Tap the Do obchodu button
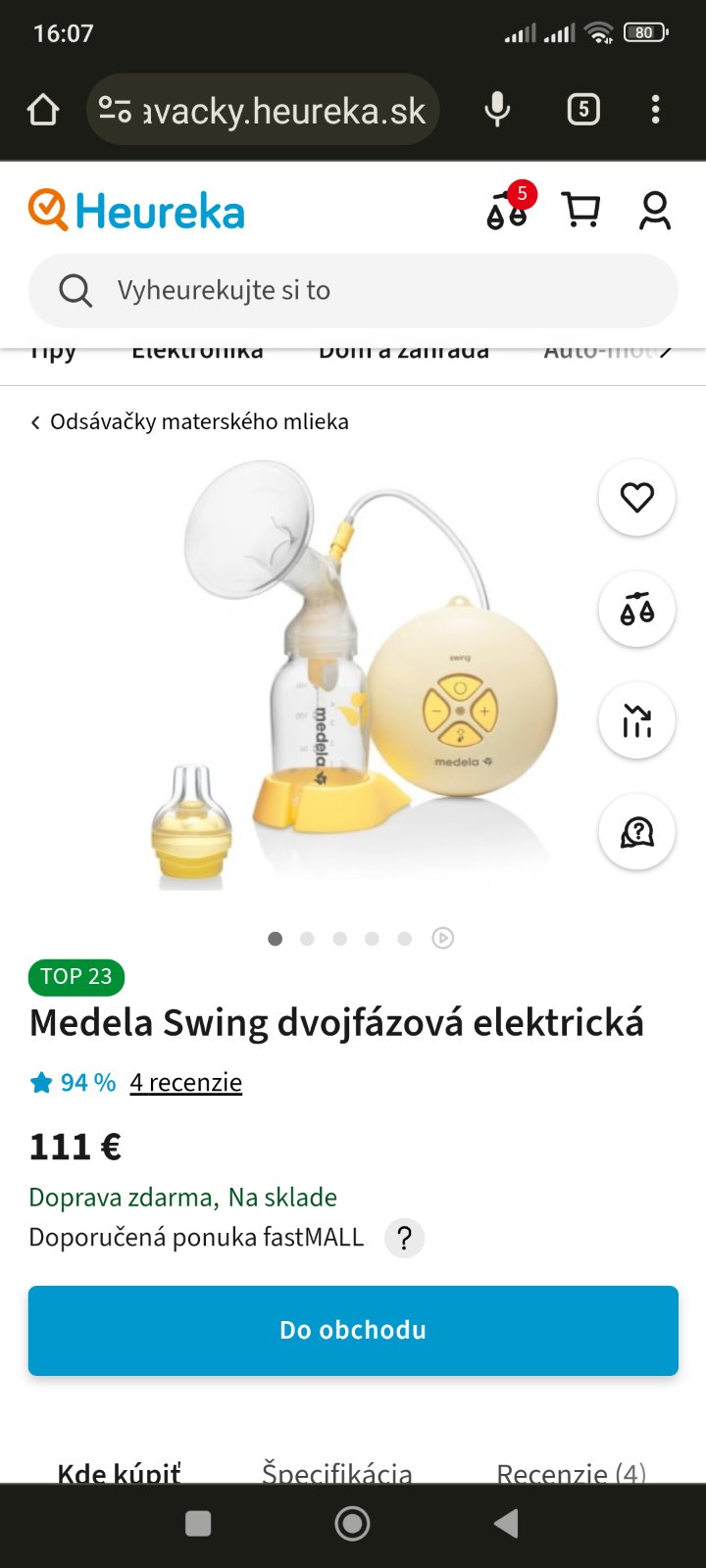Viewport: 706px width, 1568px height. pos(353,1330)
